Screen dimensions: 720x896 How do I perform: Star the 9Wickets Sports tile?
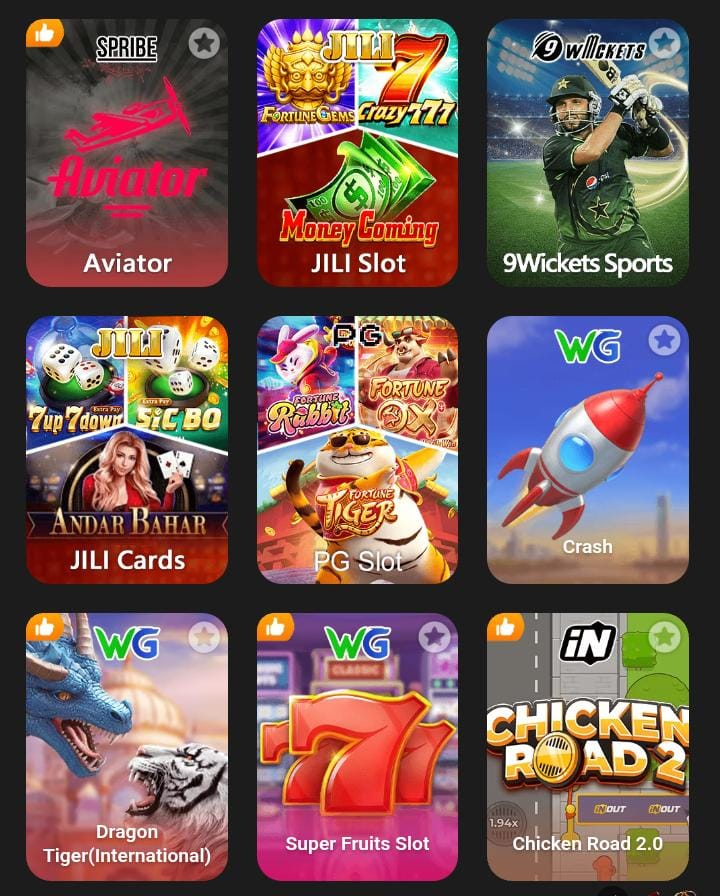pyautogui.click(x=664, y=43)
